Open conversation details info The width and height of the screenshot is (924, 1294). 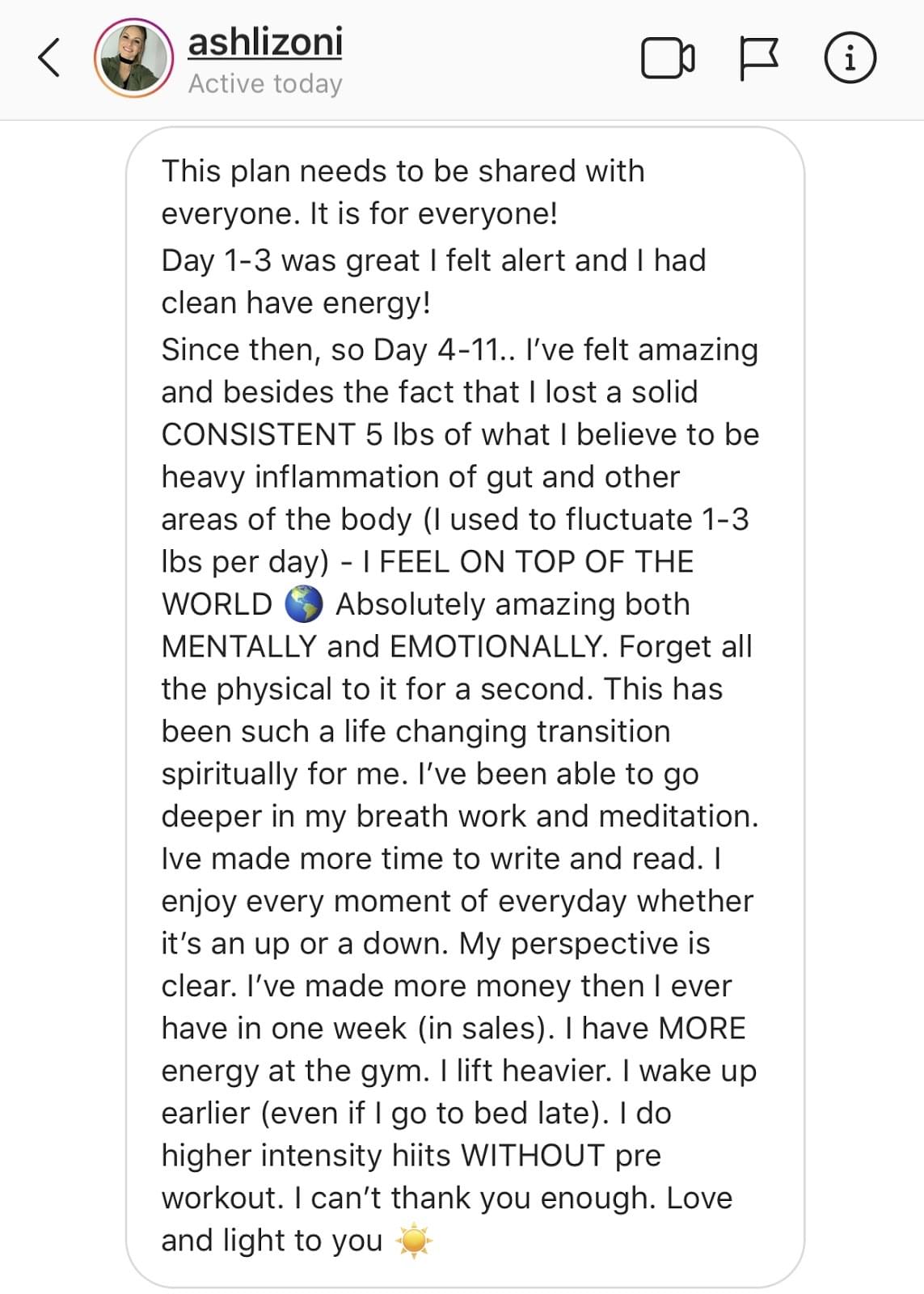point(850,58)
